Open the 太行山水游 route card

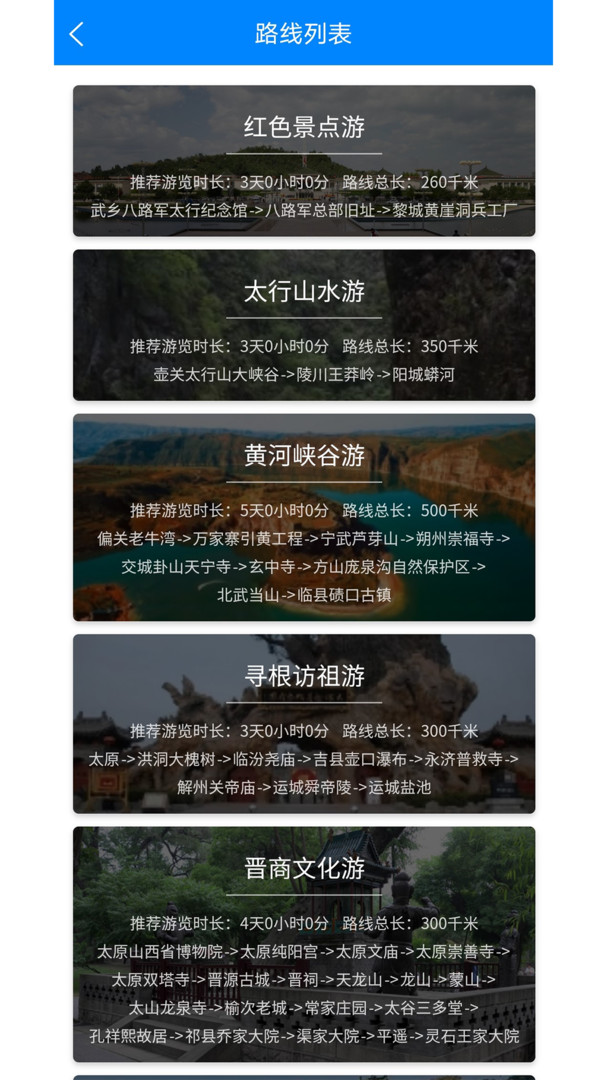(x=304, y=324)
